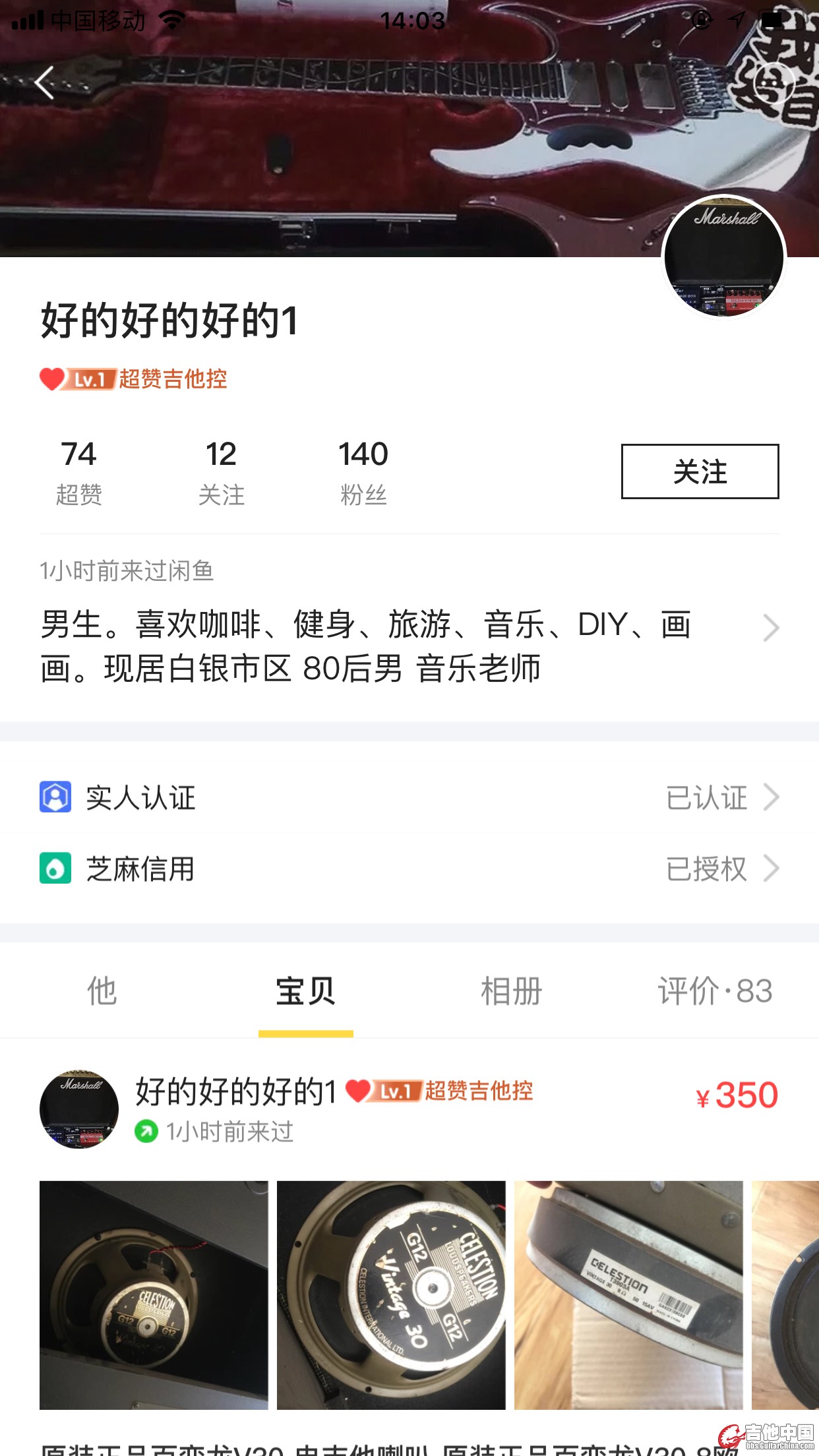Image resolution: width=819 pixels, height=1456 pixels.
Task: Tap the 74 超赞 likes count
Action: pyautogui.click(x=79, y=471)
